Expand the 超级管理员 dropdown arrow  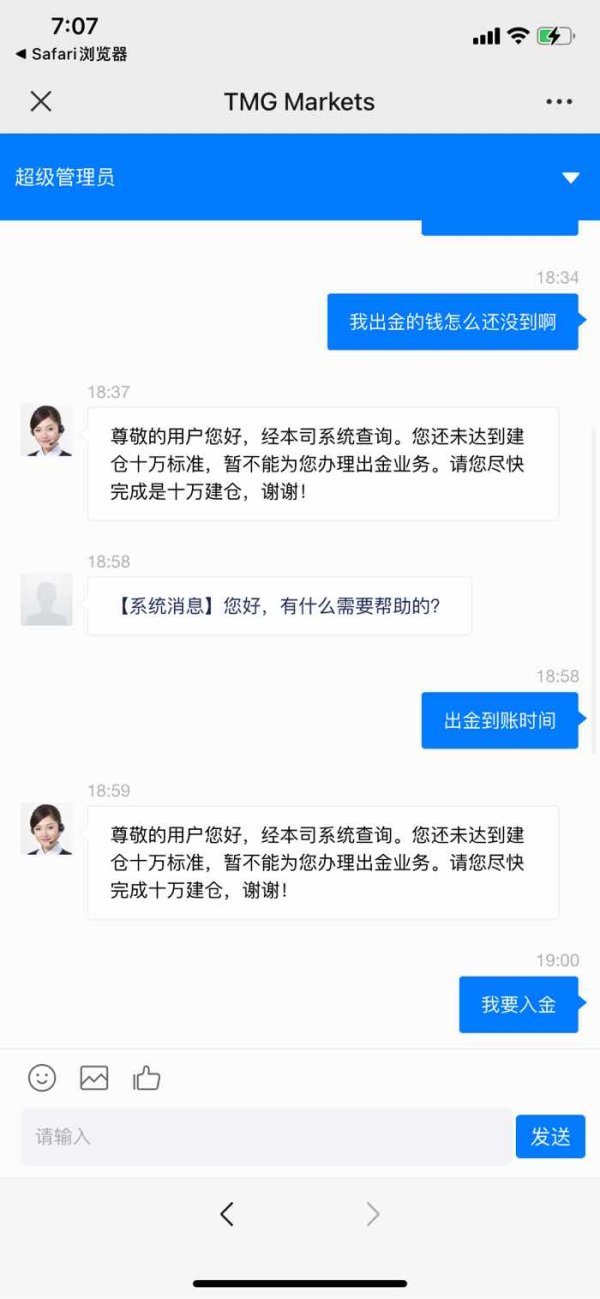570,178
